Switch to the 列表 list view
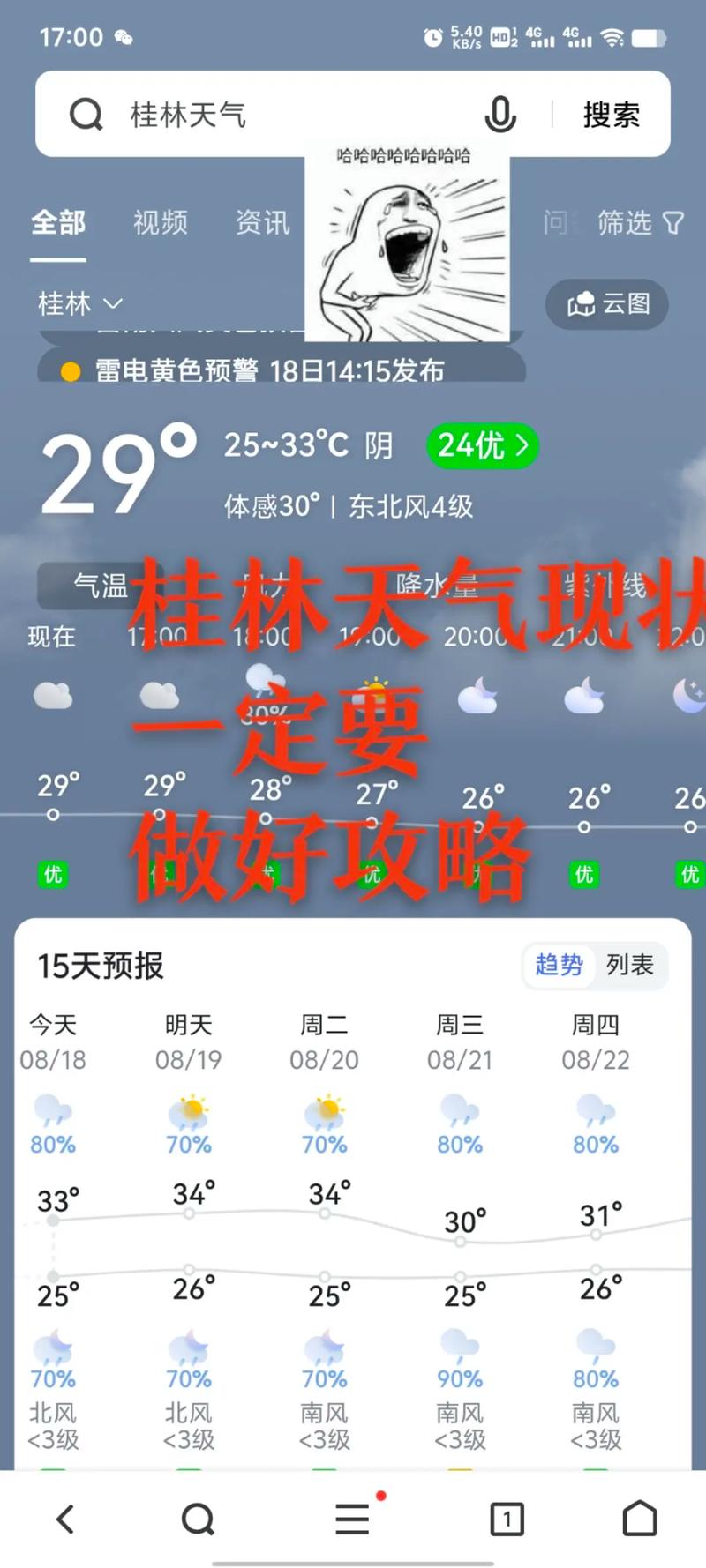Screen dimensions: 706x1568 [x=630, y=965]
